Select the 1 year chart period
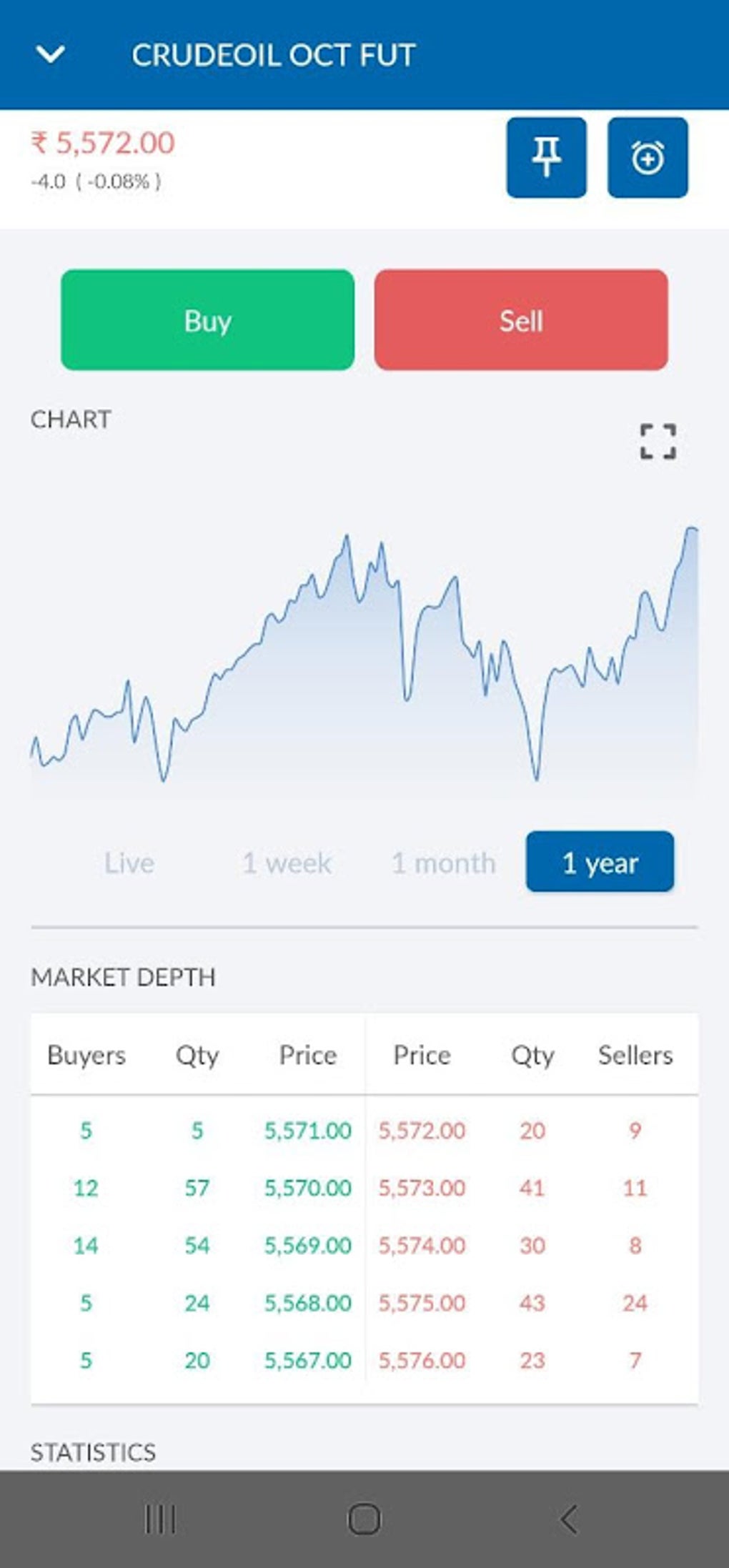 click(x=600, y=863)
